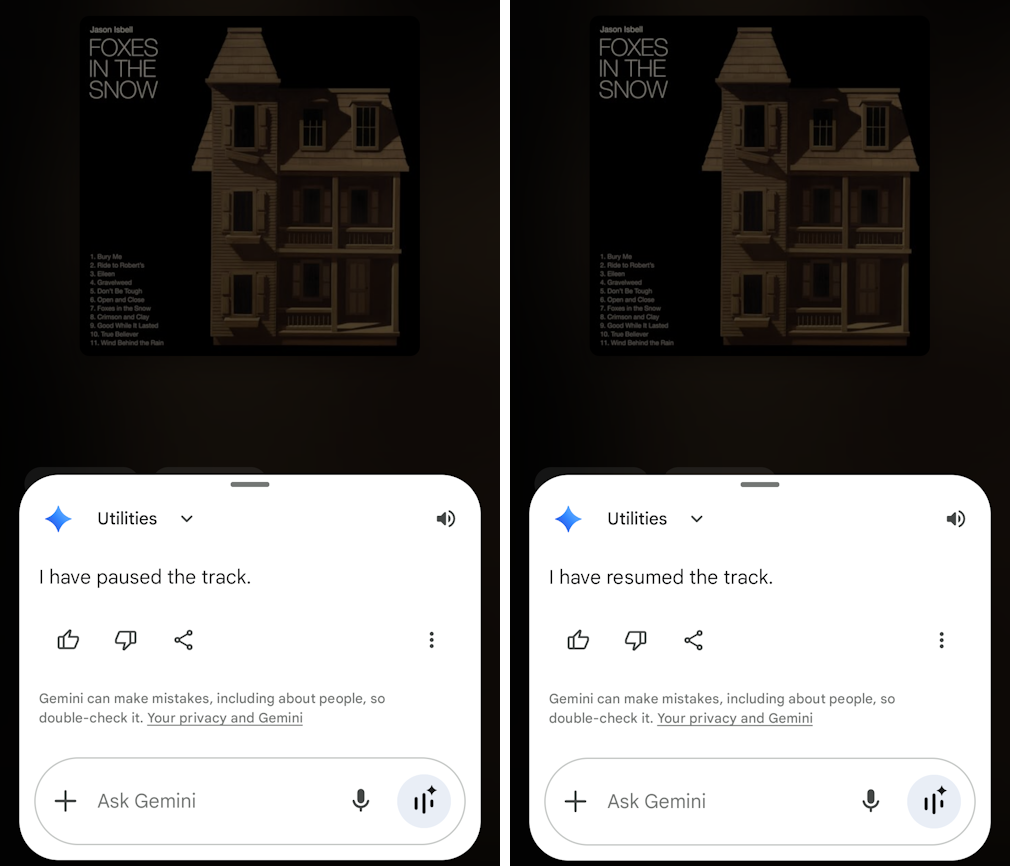Expand Utilities dropdown in the paused track panel
This screenshot has height=866, width=1010.
click(x=186, y=518)
